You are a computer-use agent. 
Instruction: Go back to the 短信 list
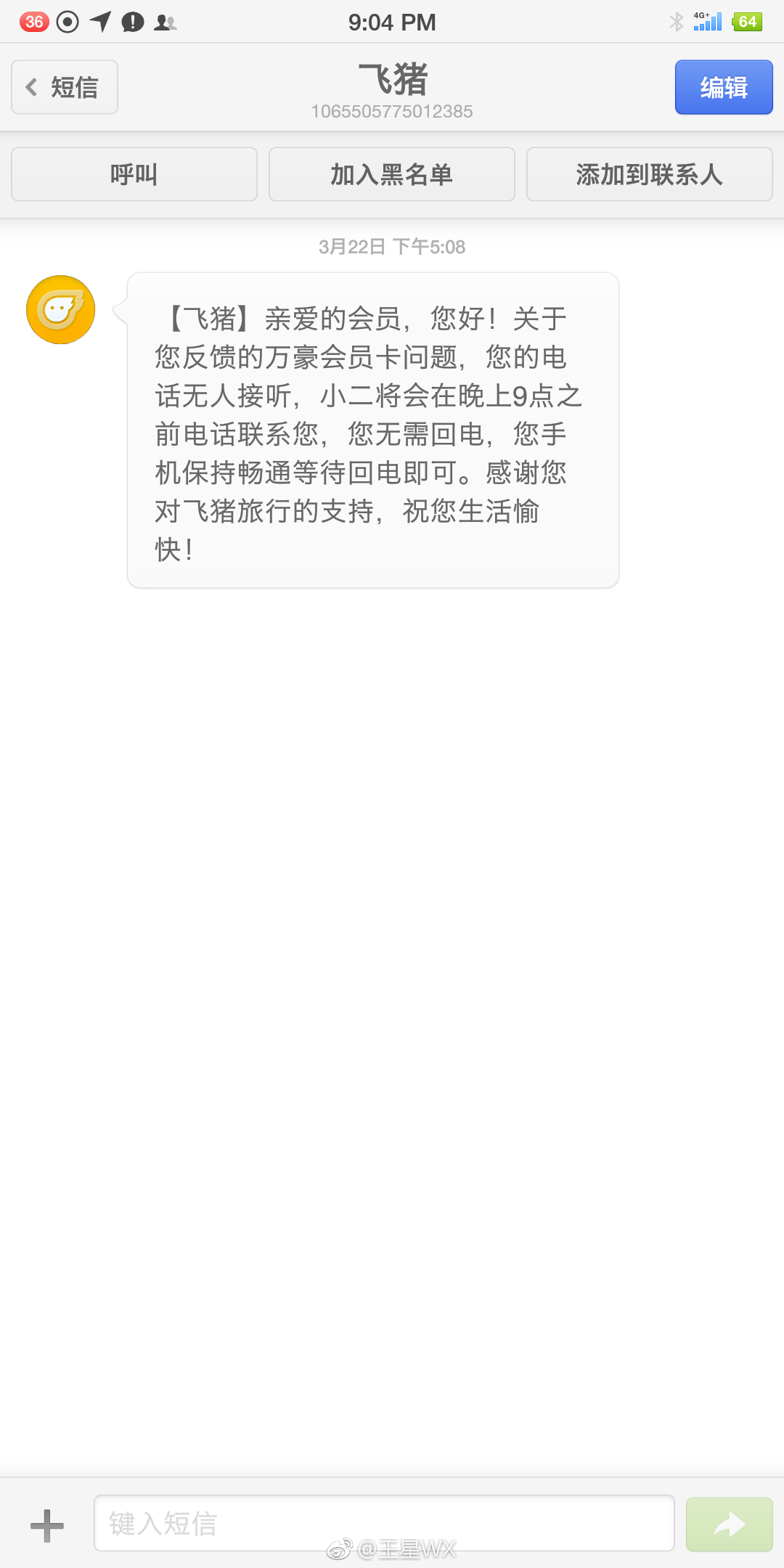coord(65,87)
